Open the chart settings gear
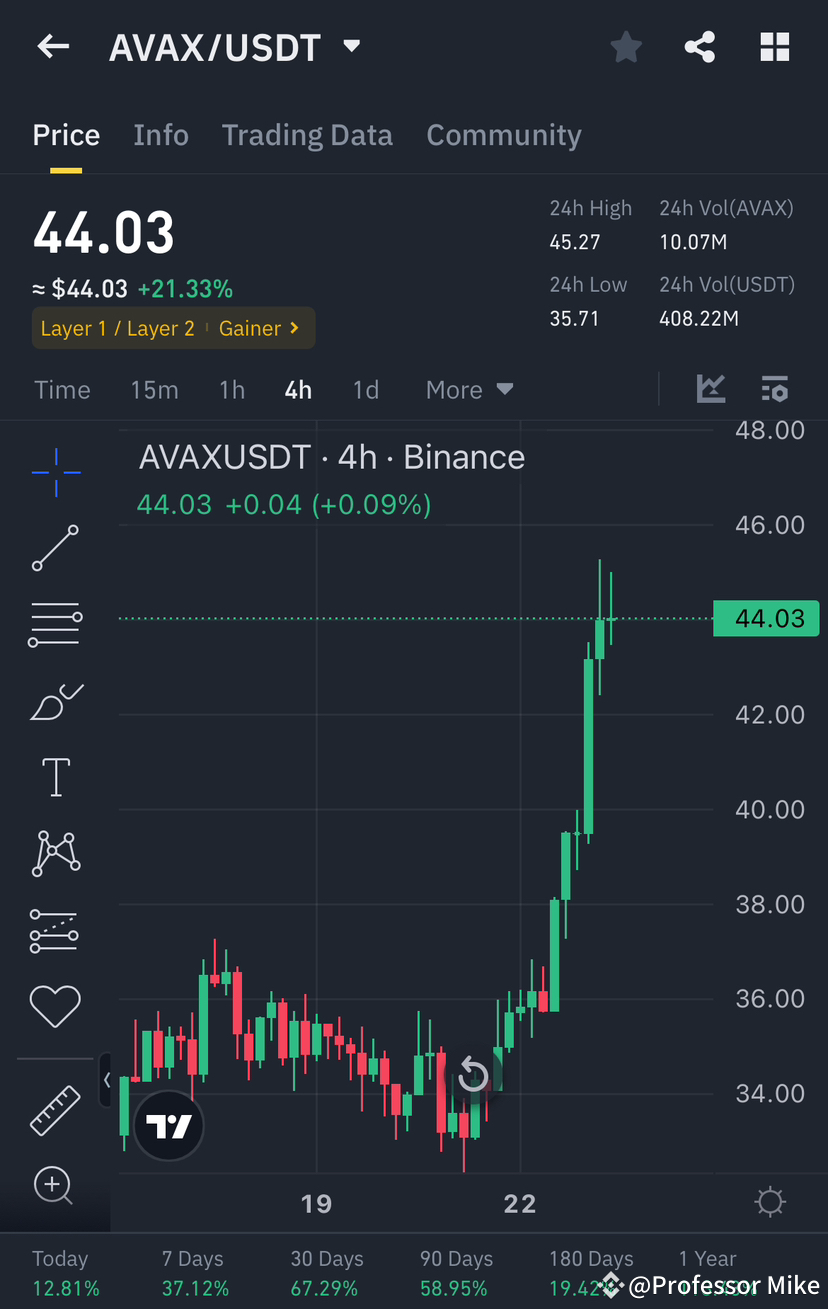Screen dimensions: 828x1309 pos(770,1202)
